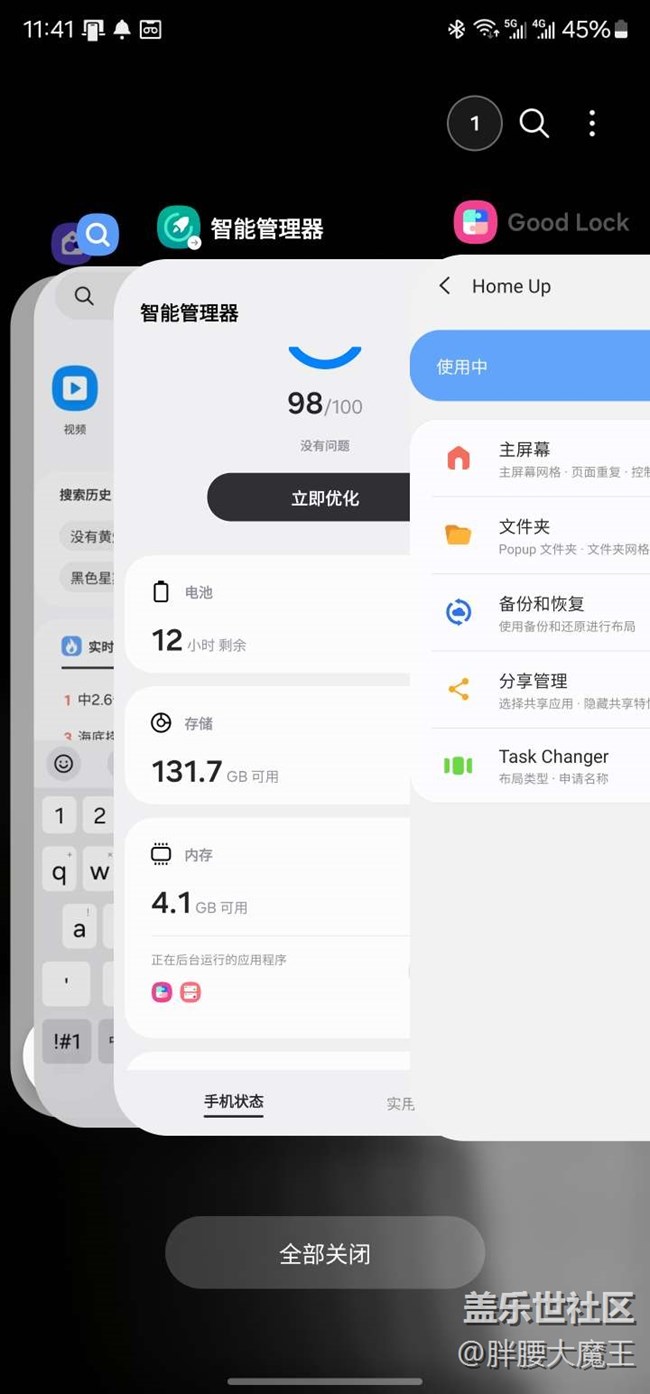Tap the Smart Manager app icon

coord(179,227)
